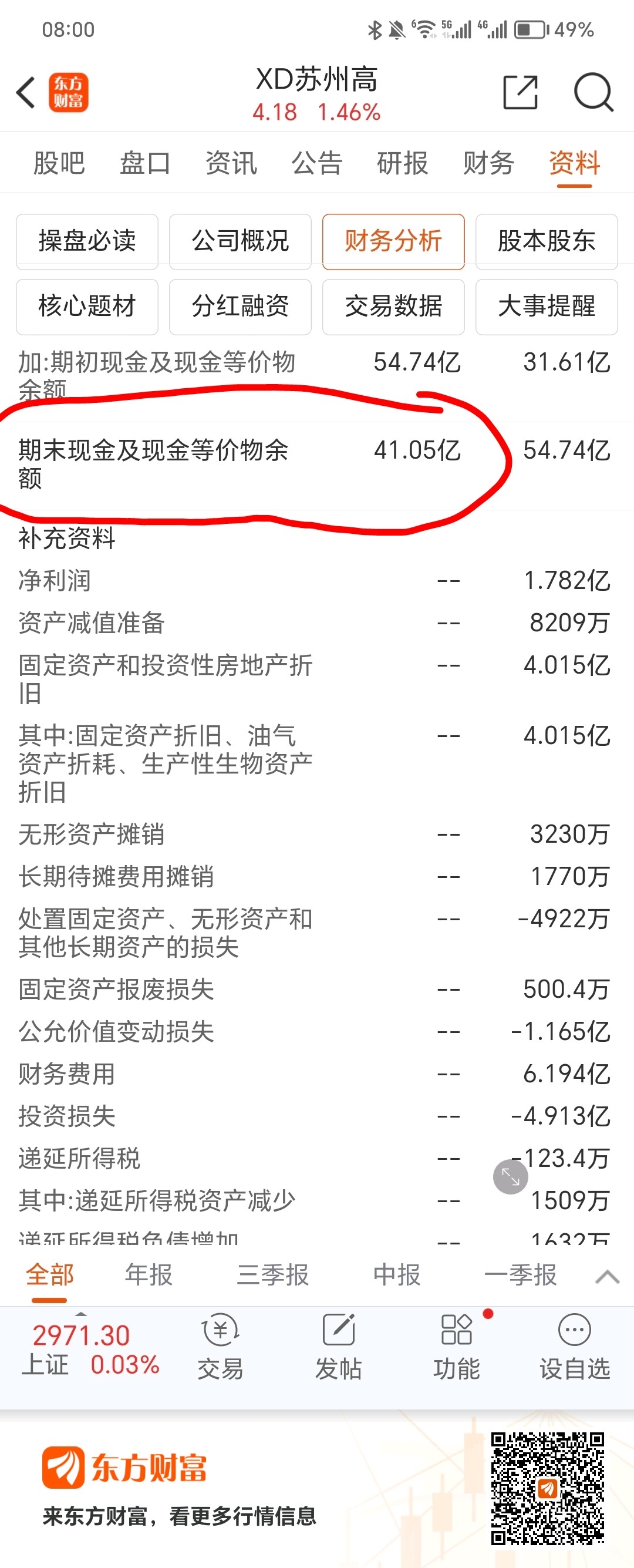Filter reports by 年报
Viewport: 634px width, 1568px height.
point(149,1274)
